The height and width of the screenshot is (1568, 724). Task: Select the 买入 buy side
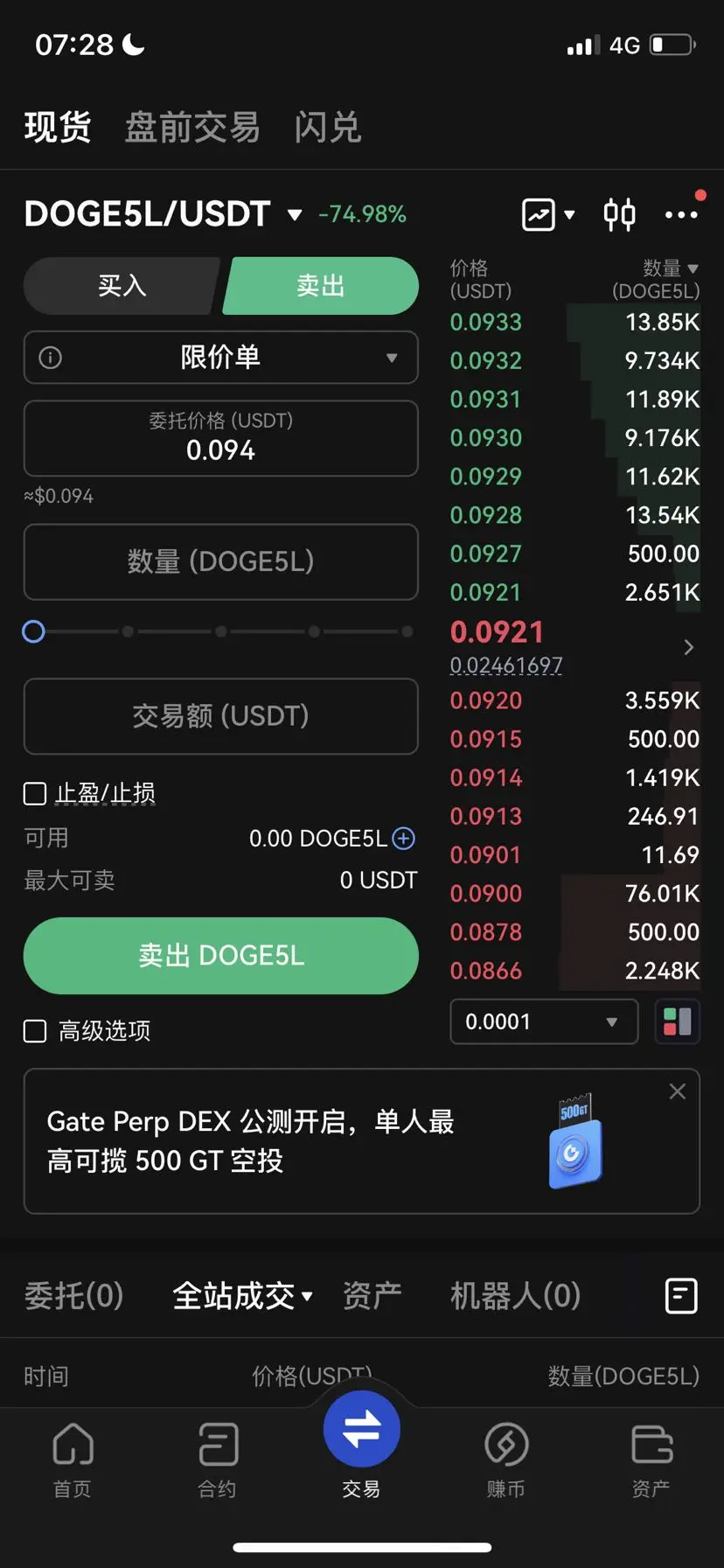pyautogui.click(x=122, y=286)
